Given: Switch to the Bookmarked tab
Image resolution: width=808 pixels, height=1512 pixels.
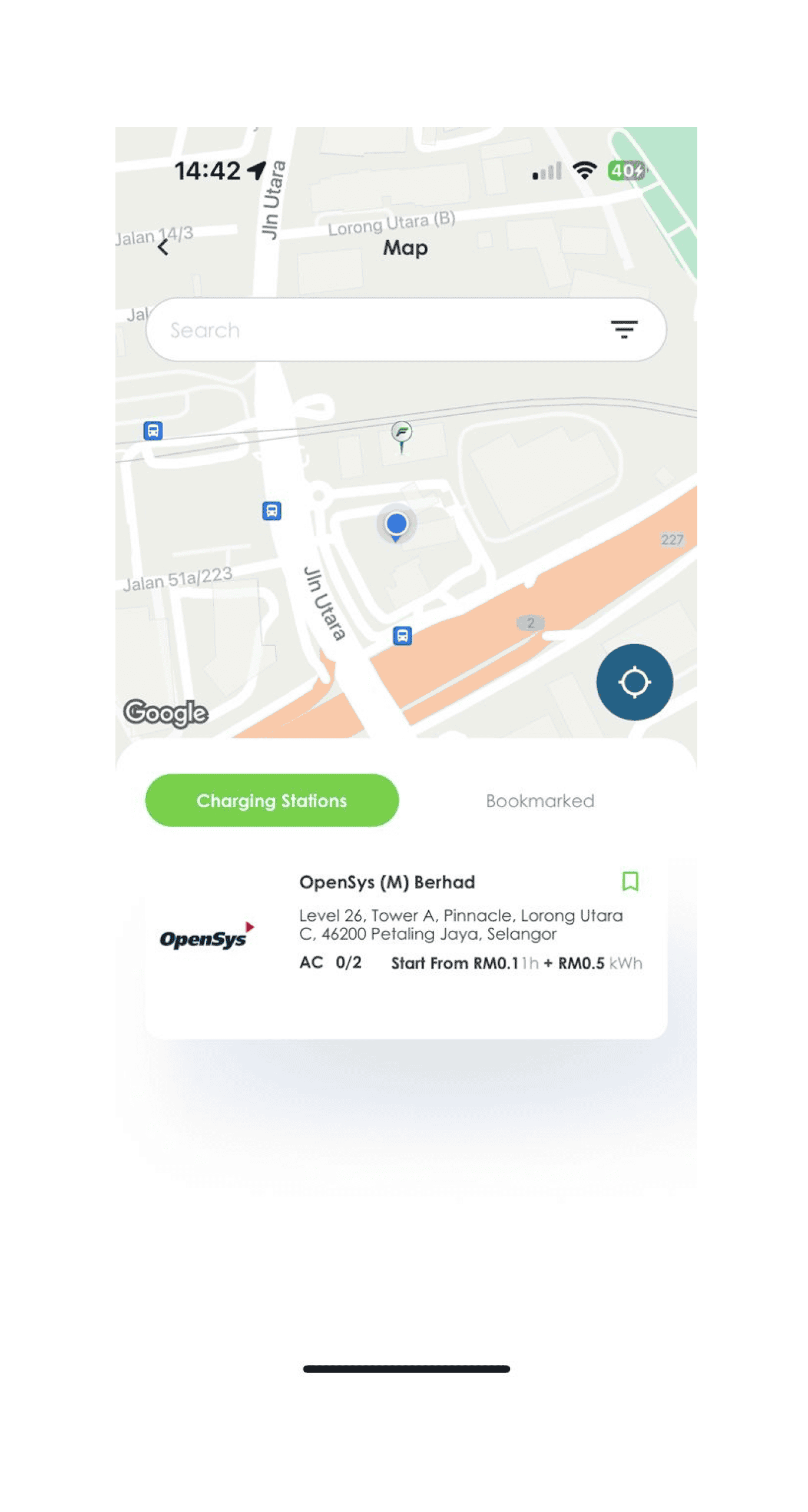Looking at the screenshot, I should (539, 801).
